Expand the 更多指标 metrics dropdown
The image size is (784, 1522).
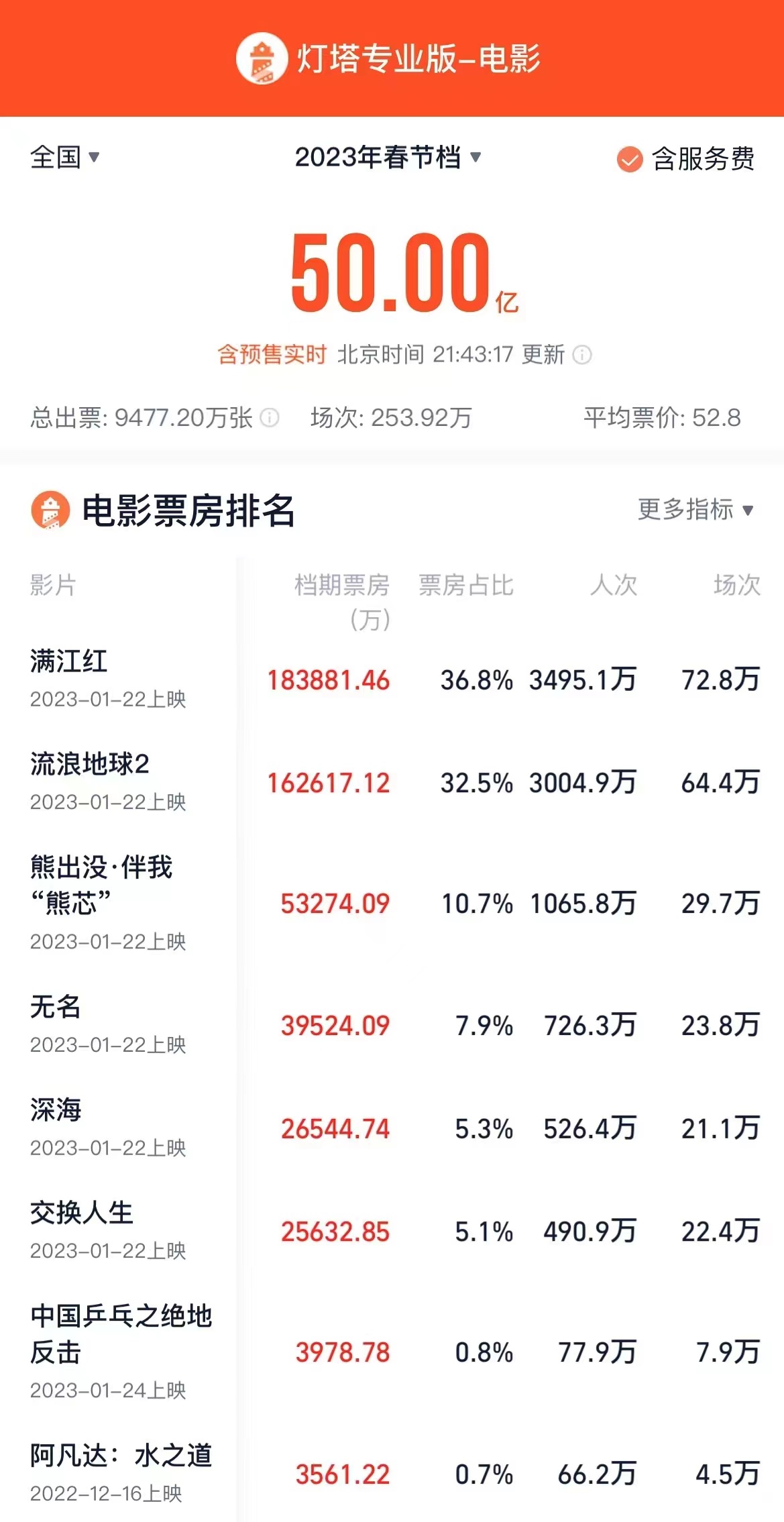click(x=693, y=511)
